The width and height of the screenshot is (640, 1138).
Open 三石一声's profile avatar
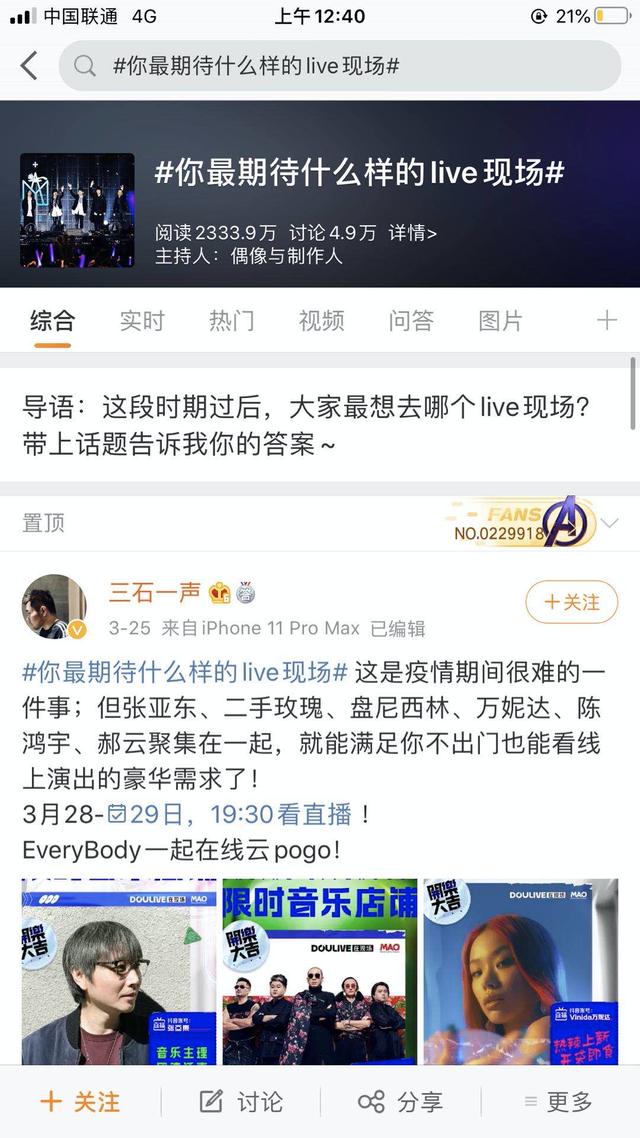[54, 606]
